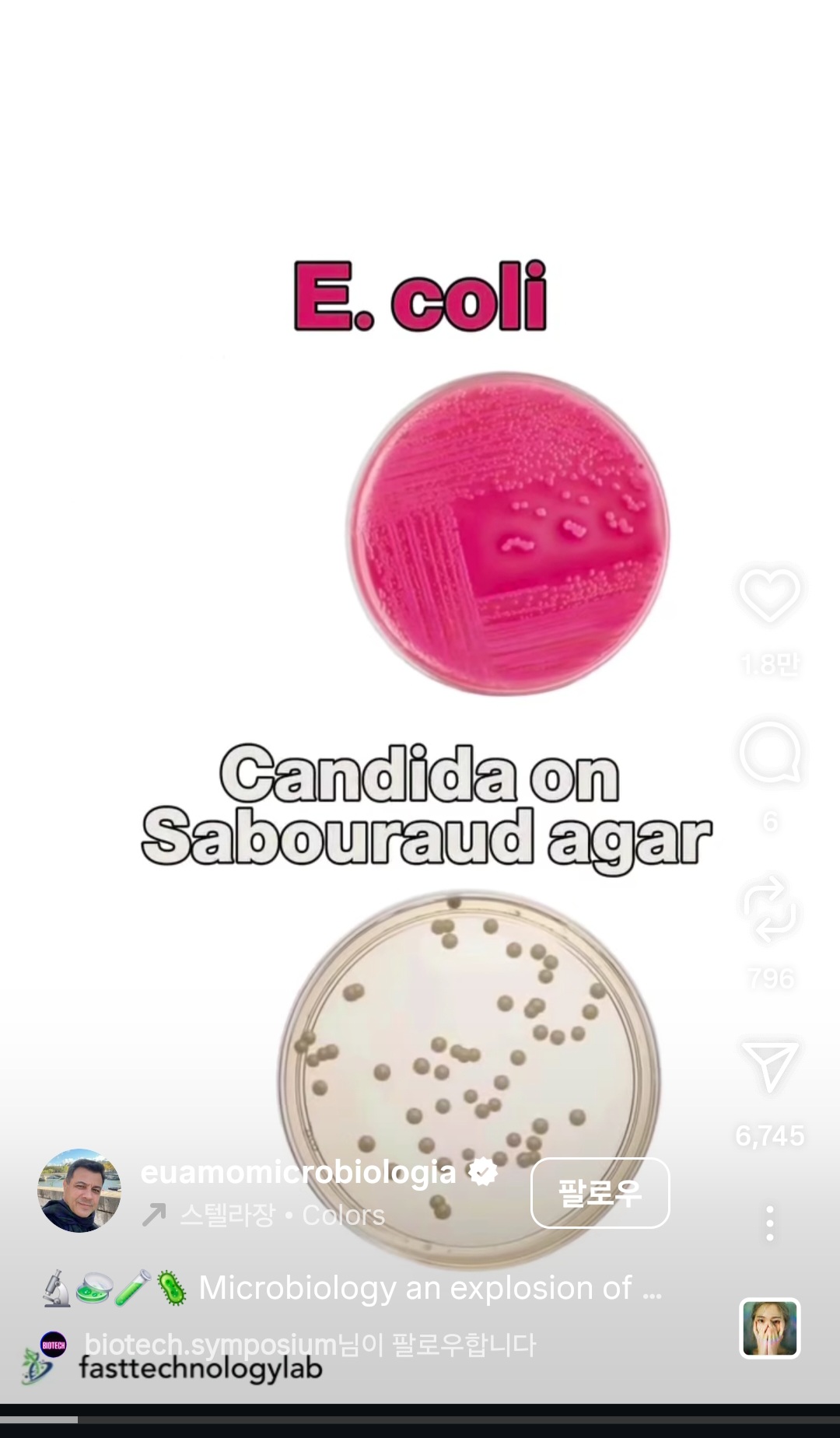Seek the video using the progress bar
This screenshot has width=840, height=1438.
[x=420, y=1419]
